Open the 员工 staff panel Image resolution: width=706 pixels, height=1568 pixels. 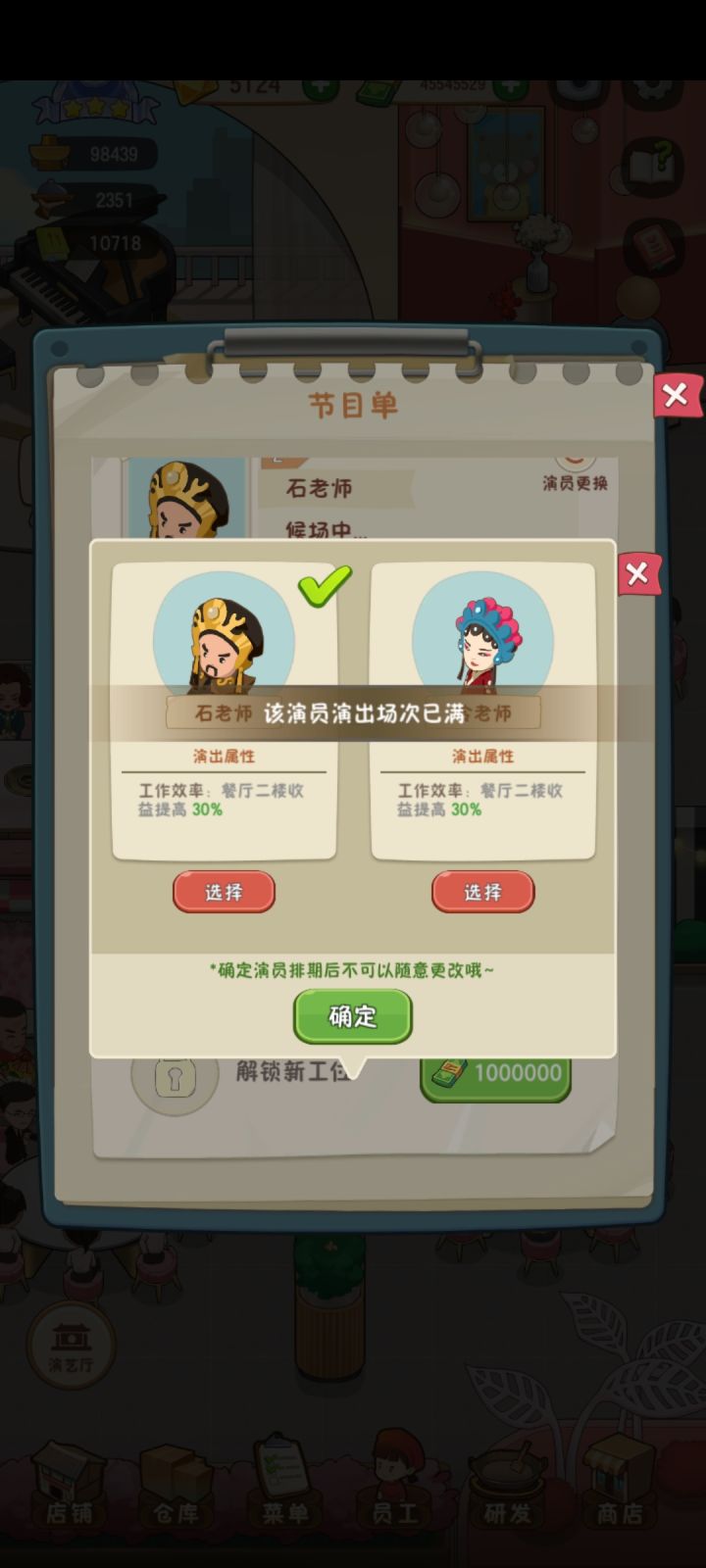point(394,1499)
